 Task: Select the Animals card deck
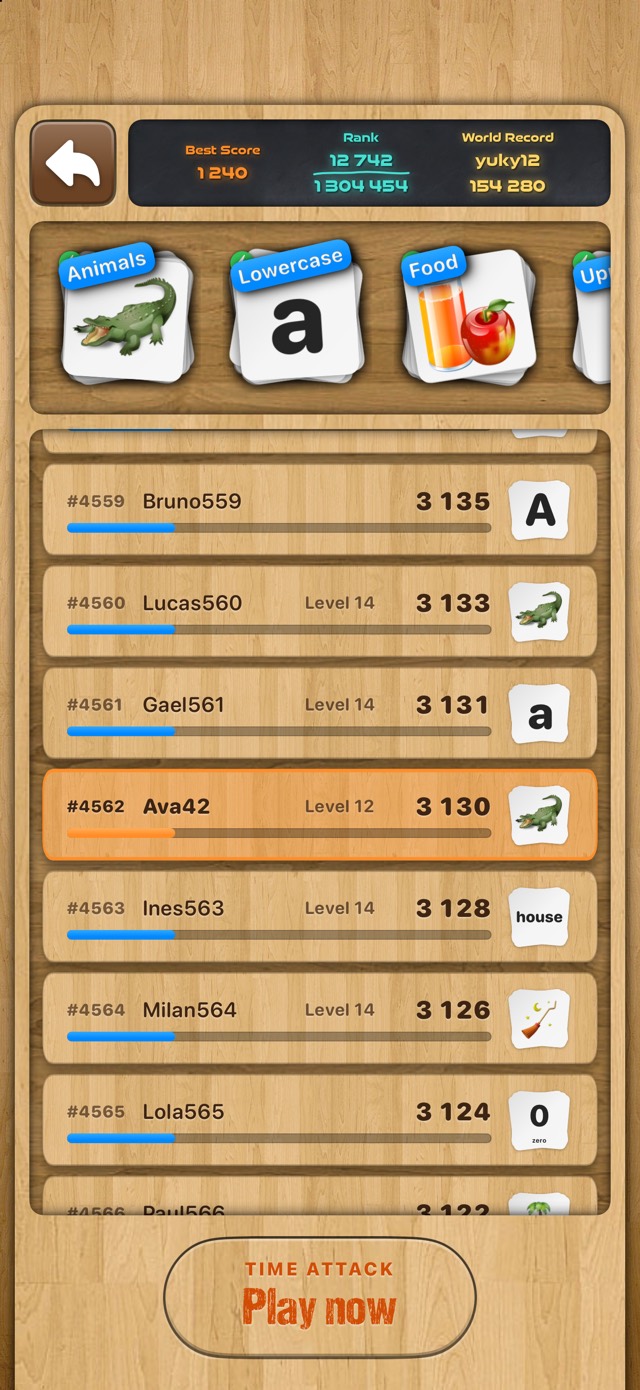point(123,315)
